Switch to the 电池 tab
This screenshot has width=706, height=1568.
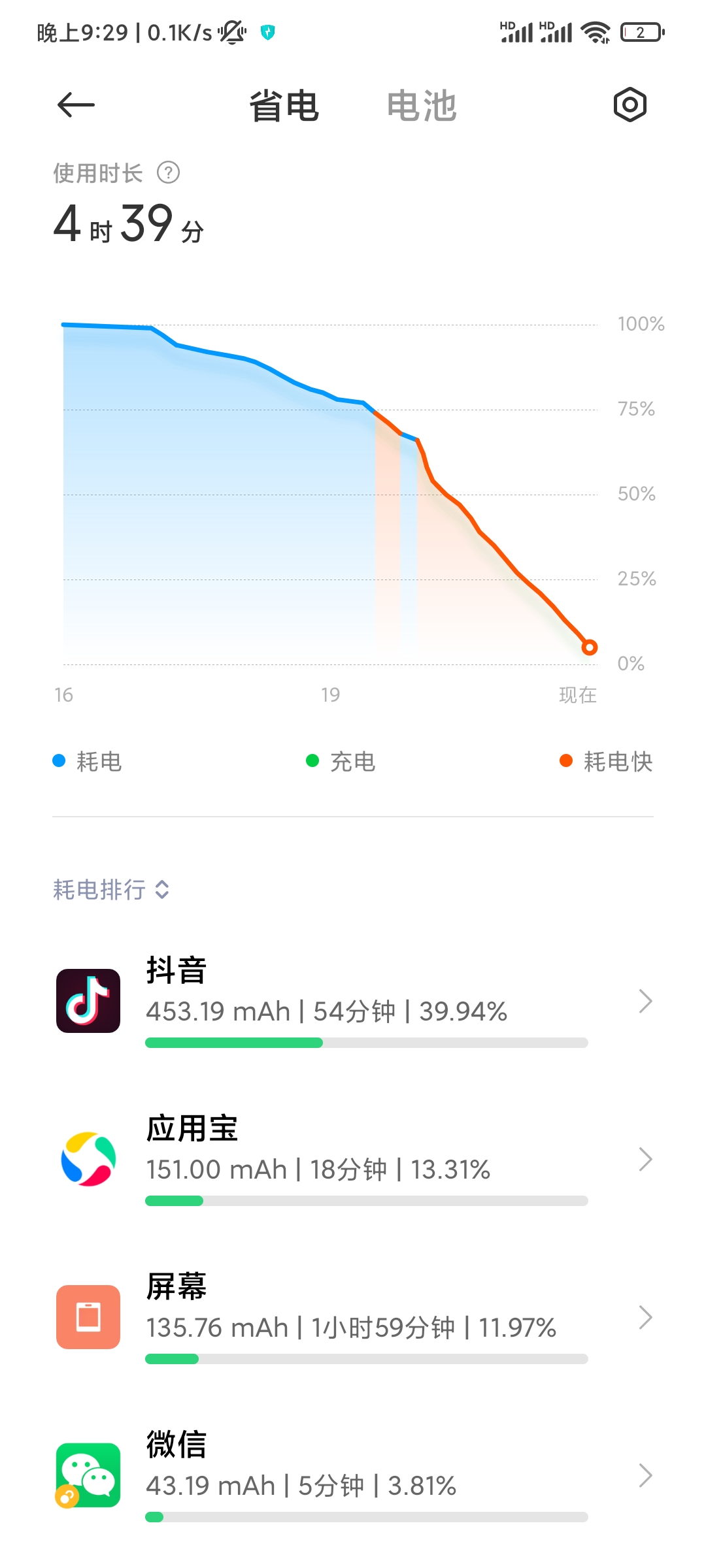click(x=422, y=106)
